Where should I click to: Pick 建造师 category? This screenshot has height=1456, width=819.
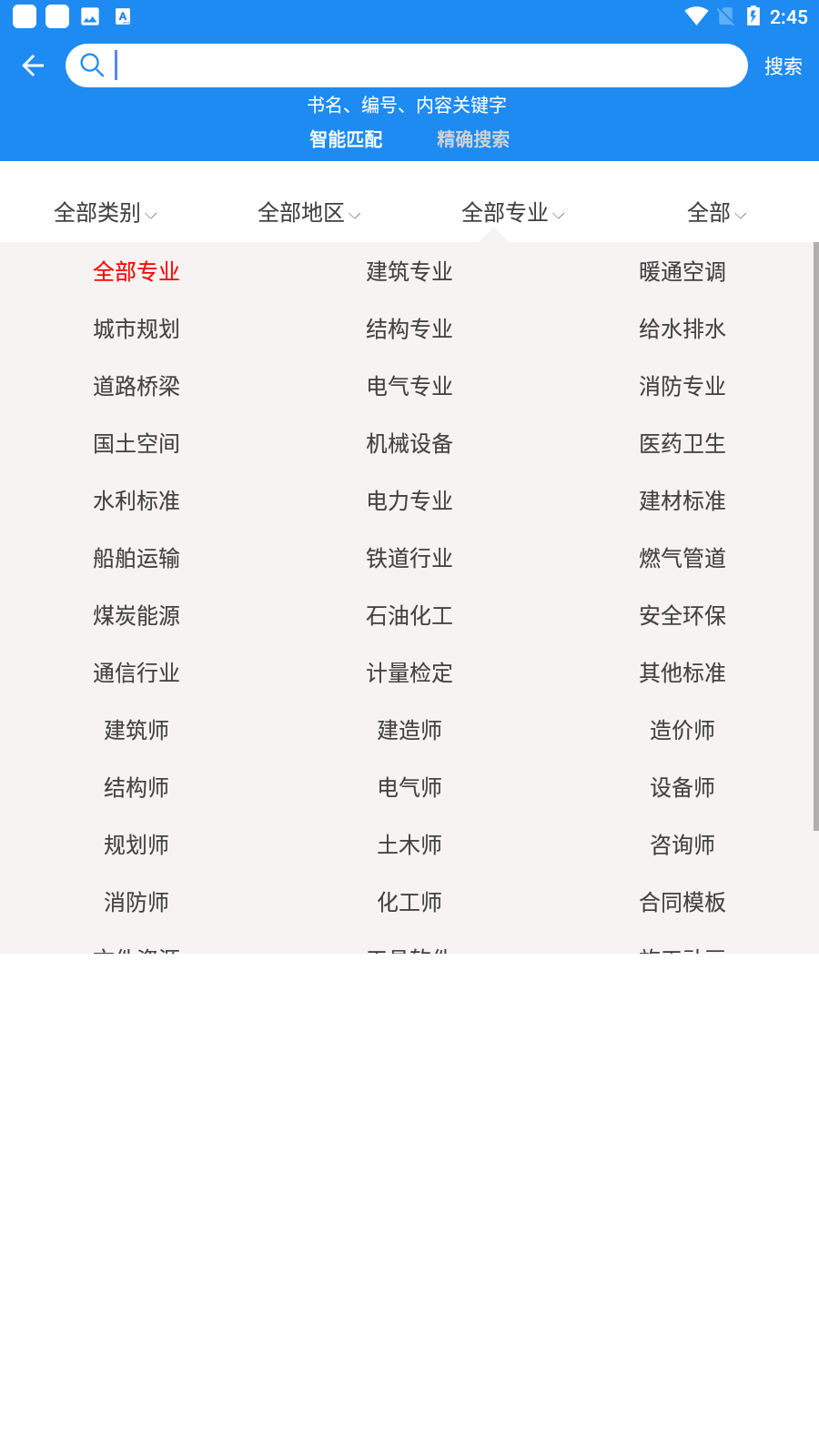click(x=409, y=730)
